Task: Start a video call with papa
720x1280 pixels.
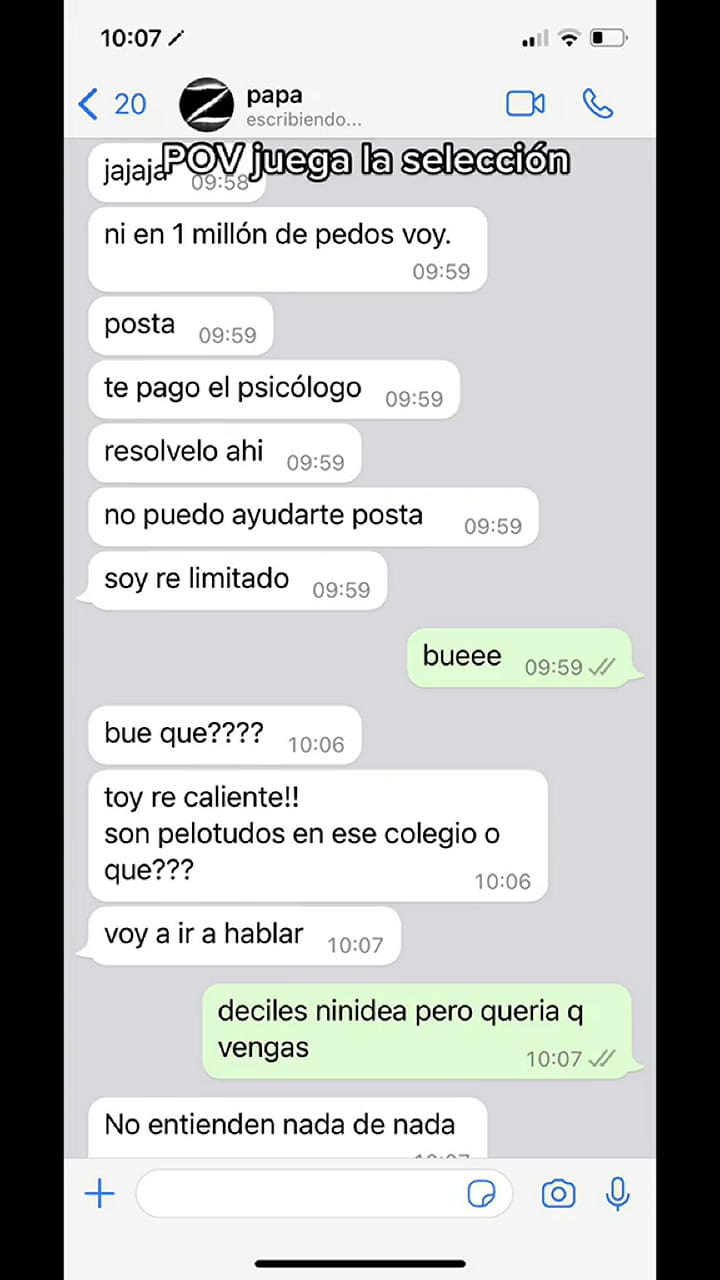Action: 525,104
